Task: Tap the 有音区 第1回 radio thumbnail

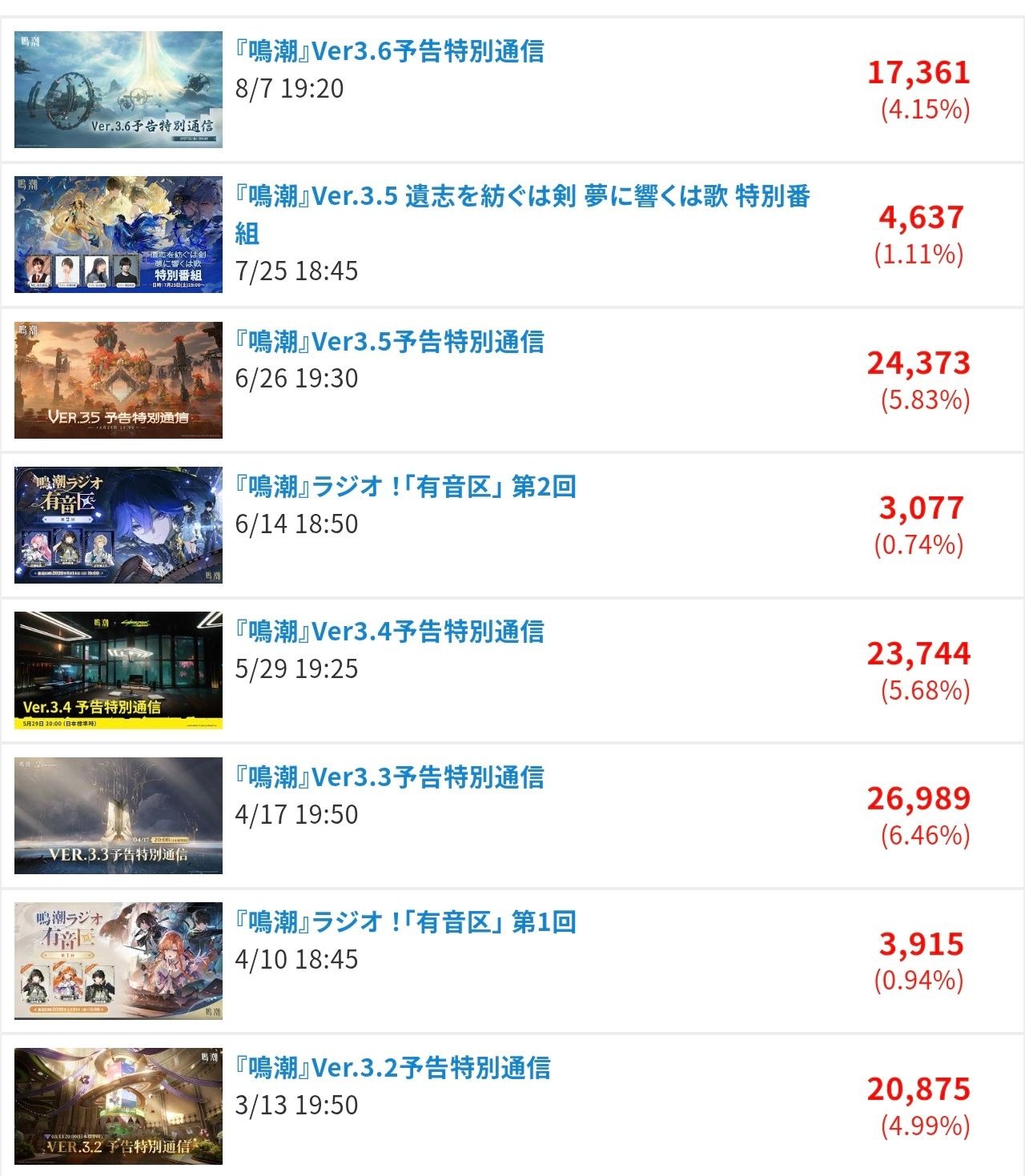Action: coord(119,961)
